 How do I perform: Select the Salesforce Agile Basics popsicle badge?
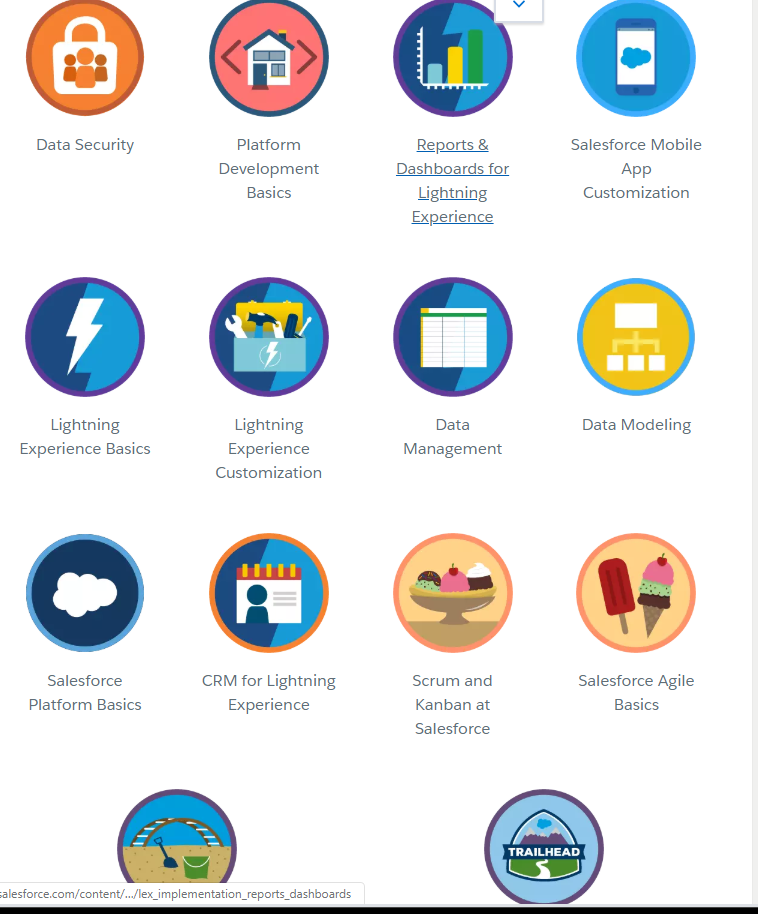[636, 592]
